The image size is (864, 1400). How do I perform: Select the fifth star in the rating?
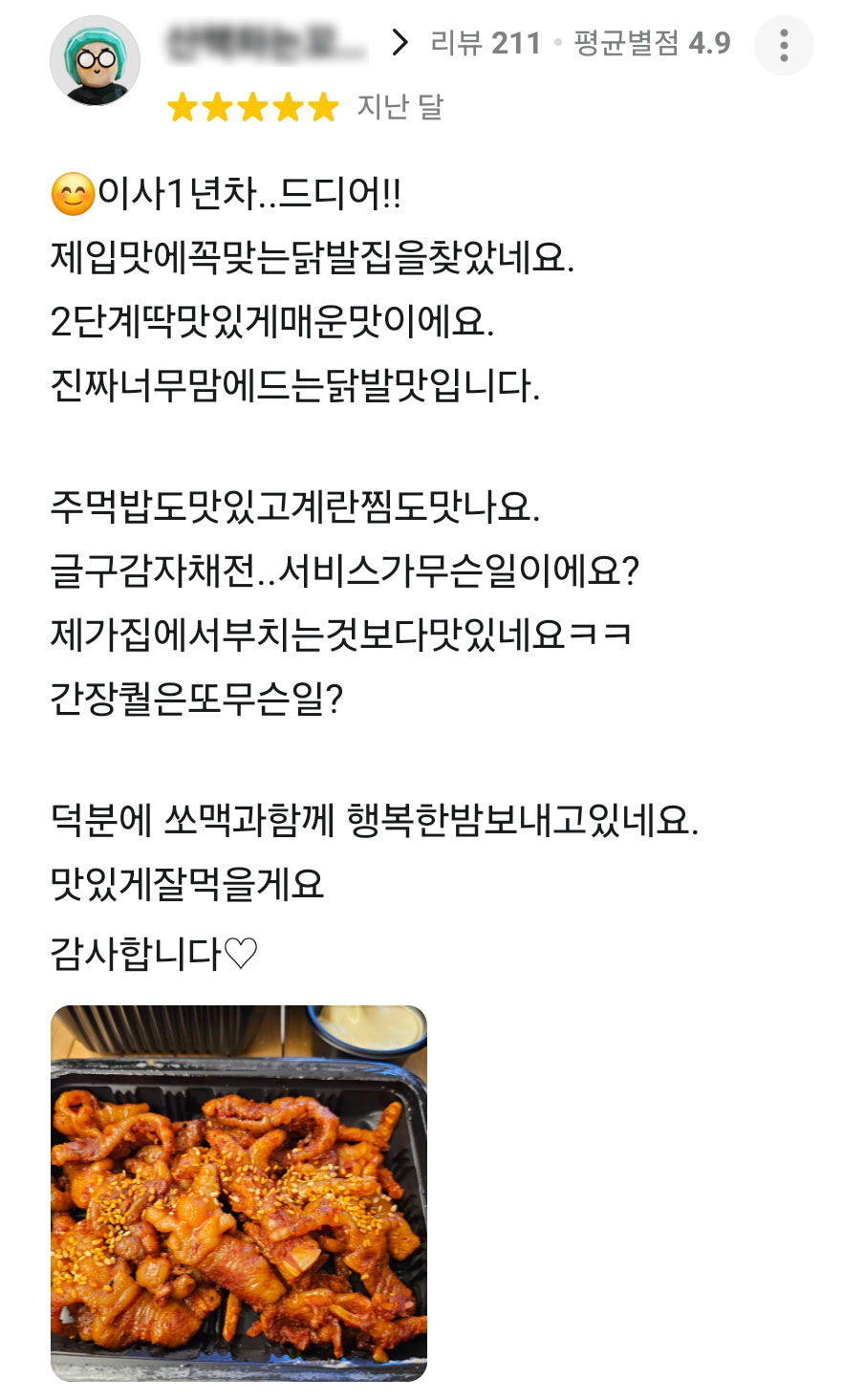(321, 108)
